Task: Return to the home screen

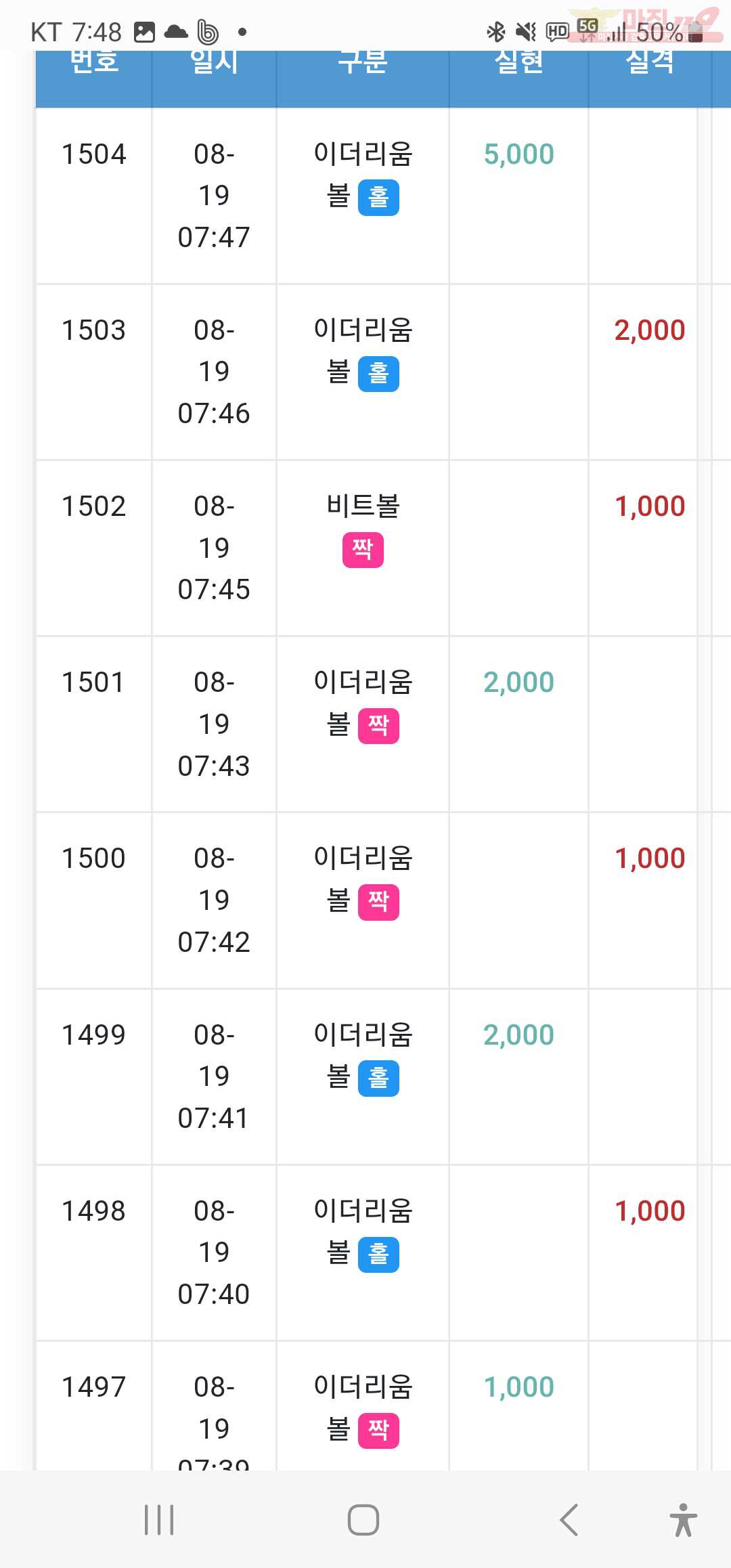Action: [x=363, y=1520]
